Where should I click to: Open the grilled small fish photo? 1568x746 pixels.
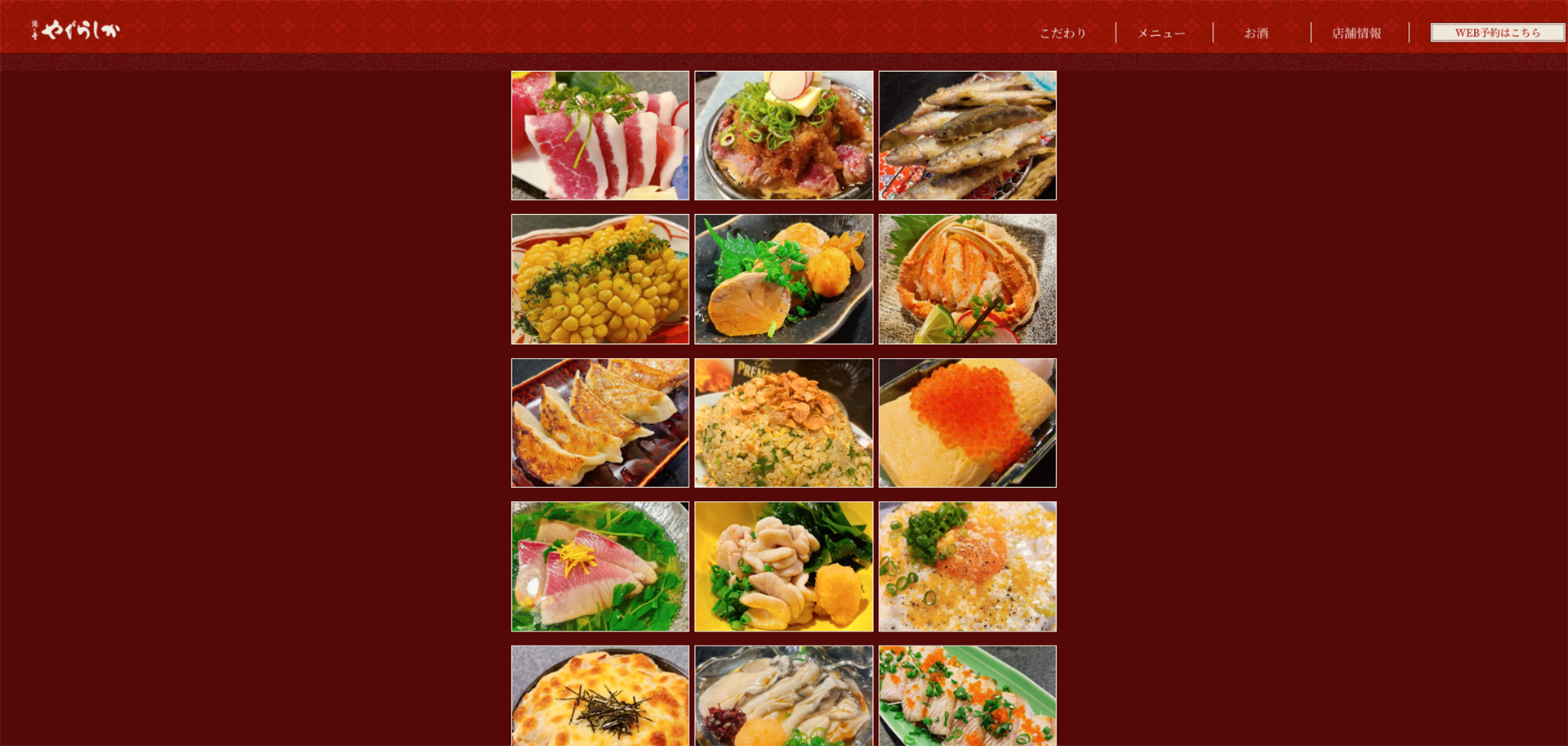point(967,136)
